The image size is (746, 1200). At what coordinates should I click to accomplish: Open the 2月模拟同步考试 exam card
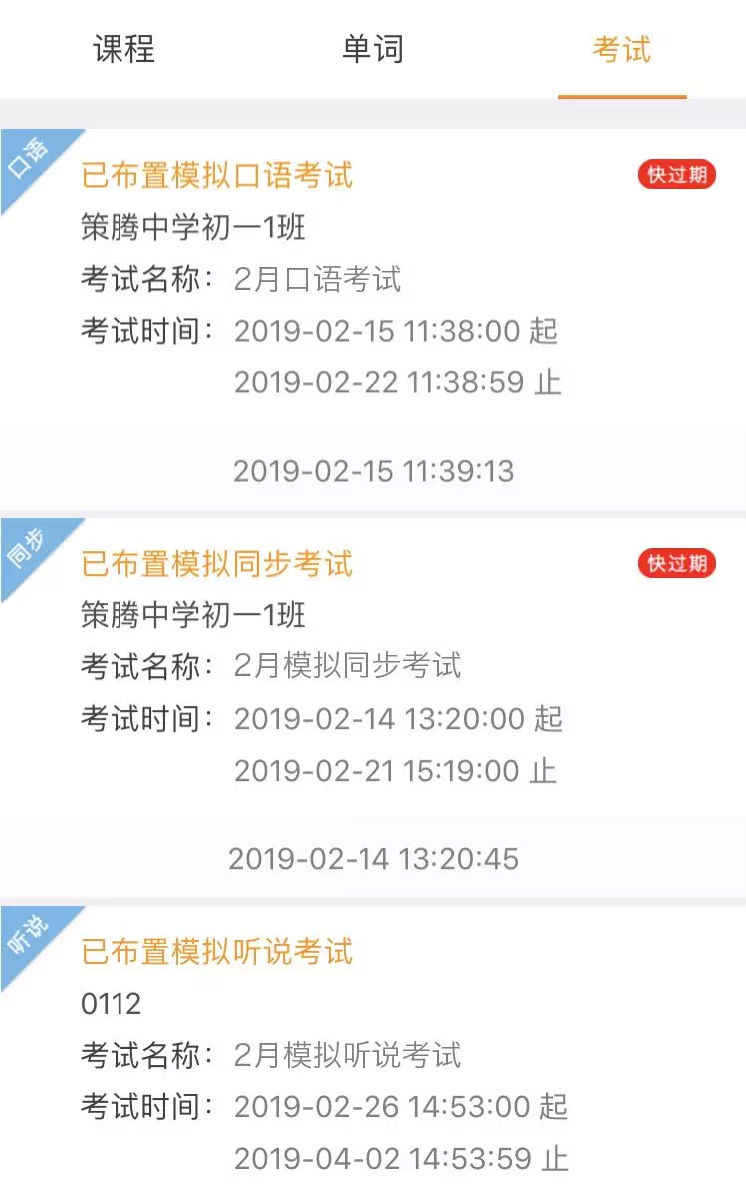coord(373,667)
